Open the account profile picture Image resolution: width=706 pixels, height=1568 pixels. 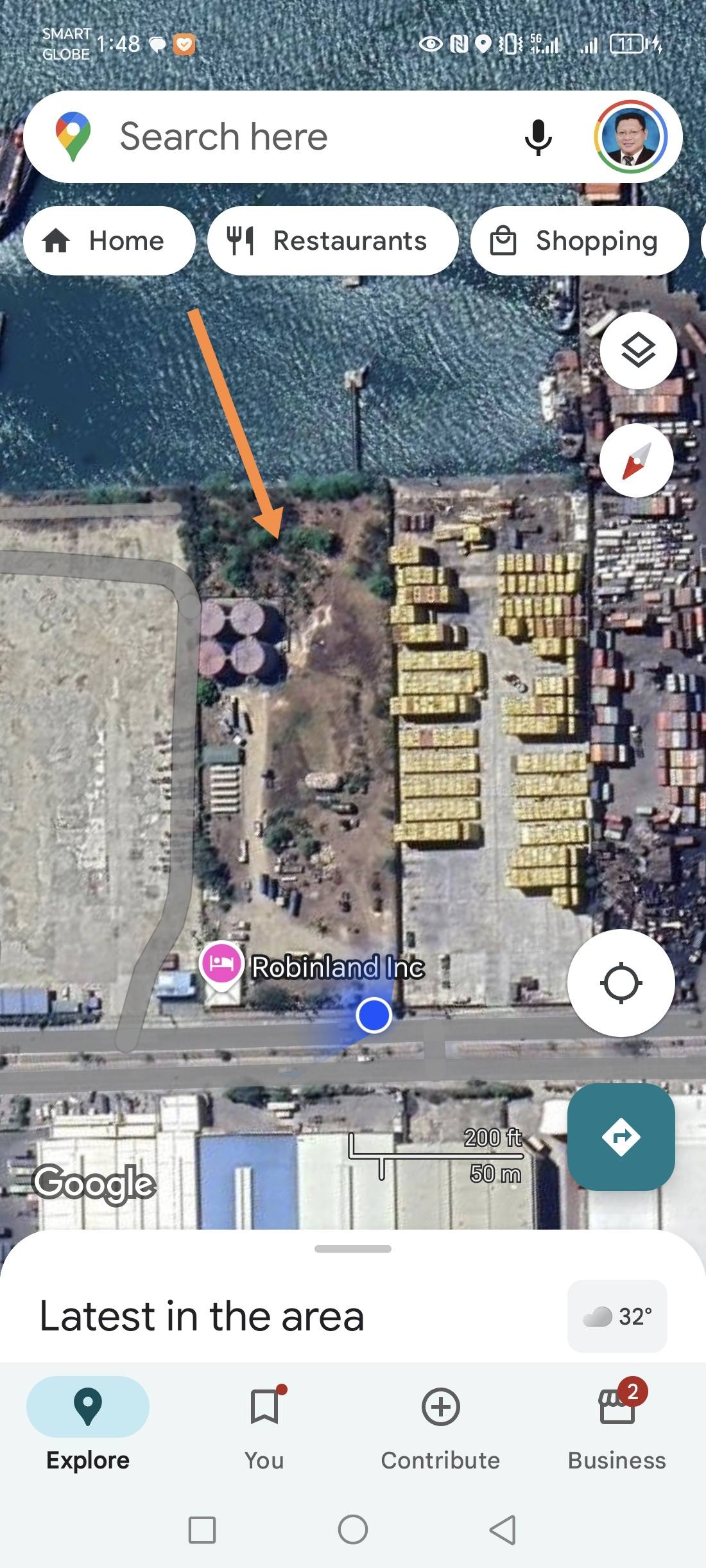(x=632, y=137)
